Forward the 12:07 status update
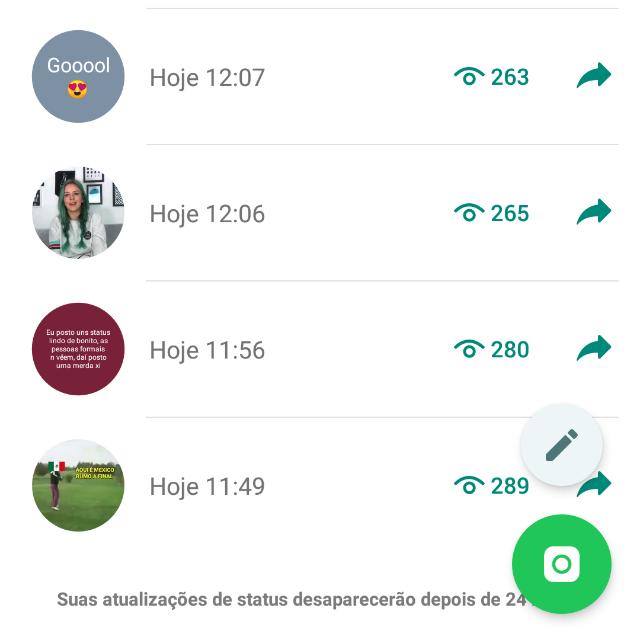 [x=594, y=76]
